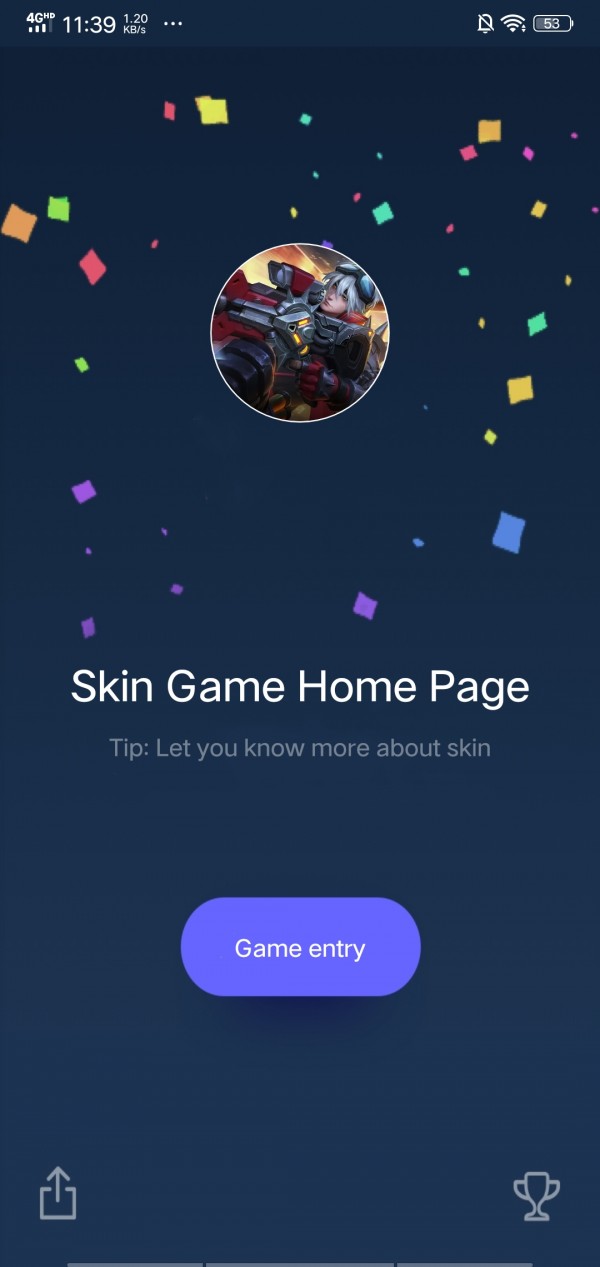Tap the Game entry button
The height and width of the screenshot is (1267, 600).
(x=300, y=947)
